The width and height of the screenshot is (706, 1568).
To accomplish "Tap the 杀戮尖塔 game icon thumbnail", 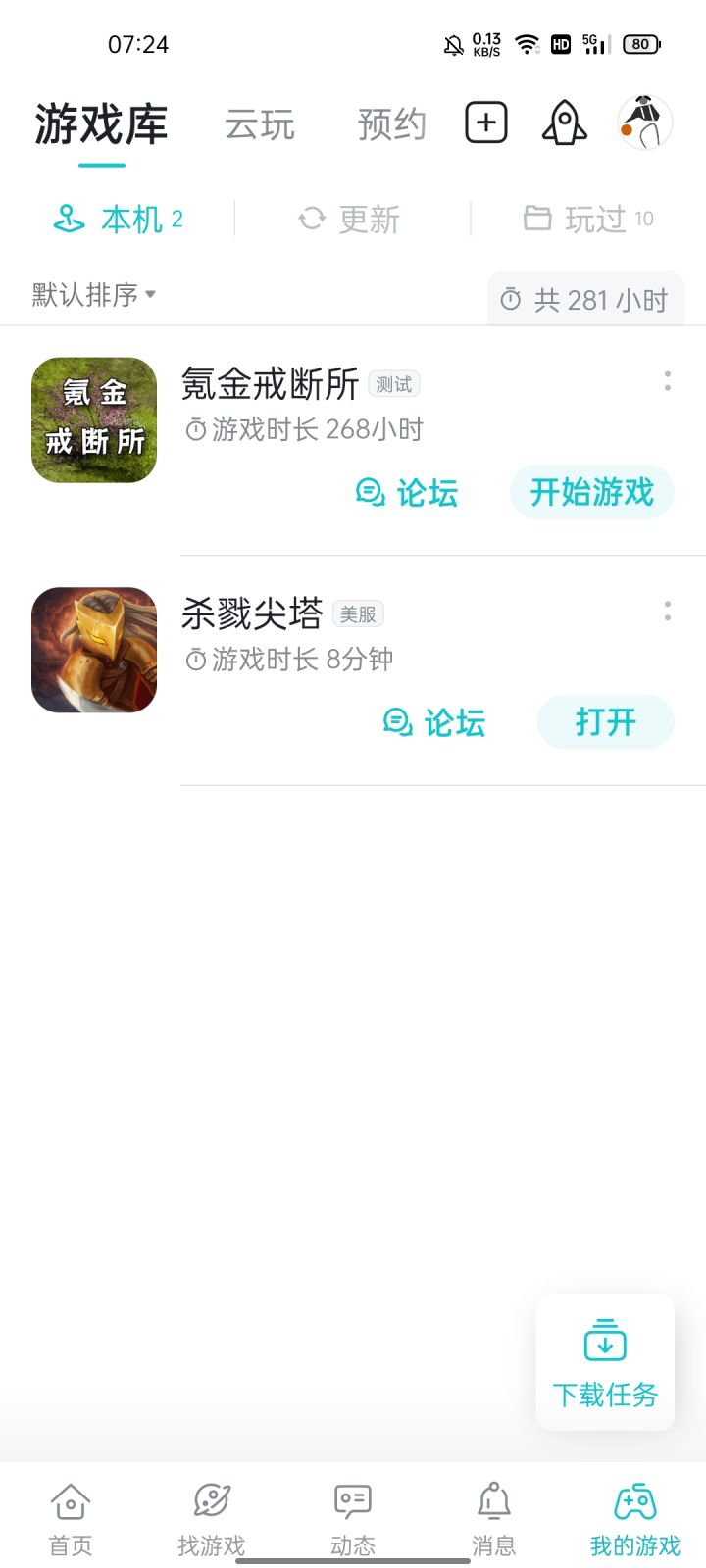I will 93,650.
